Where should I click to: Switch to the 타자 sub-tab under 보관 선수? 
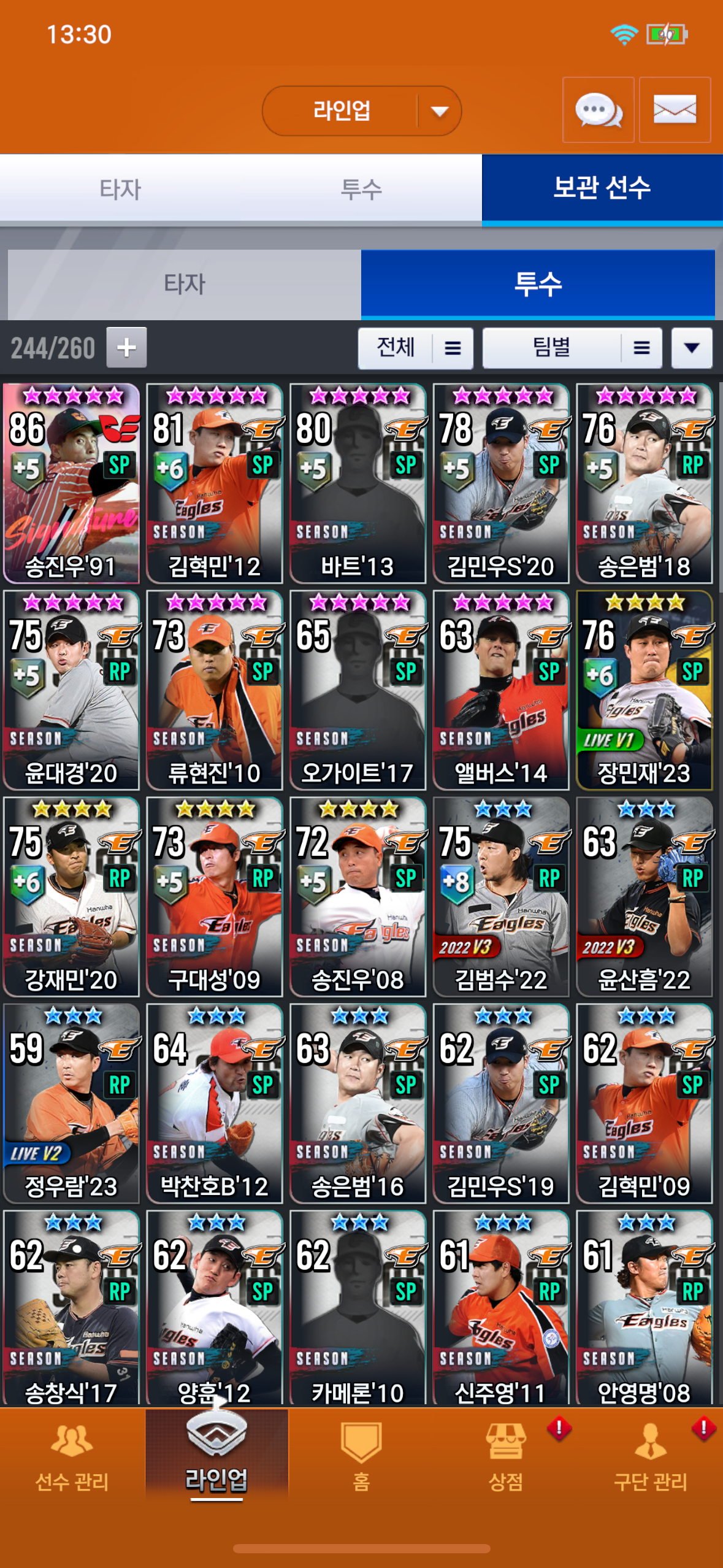click(184, 284)
